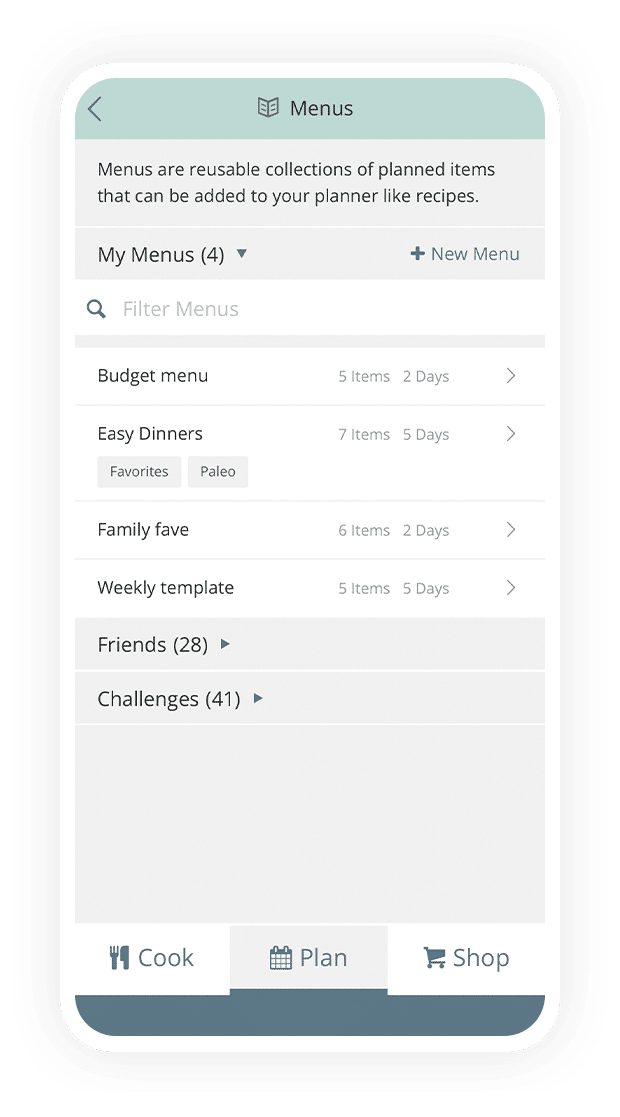Expand the Friends section

(310, 645)
